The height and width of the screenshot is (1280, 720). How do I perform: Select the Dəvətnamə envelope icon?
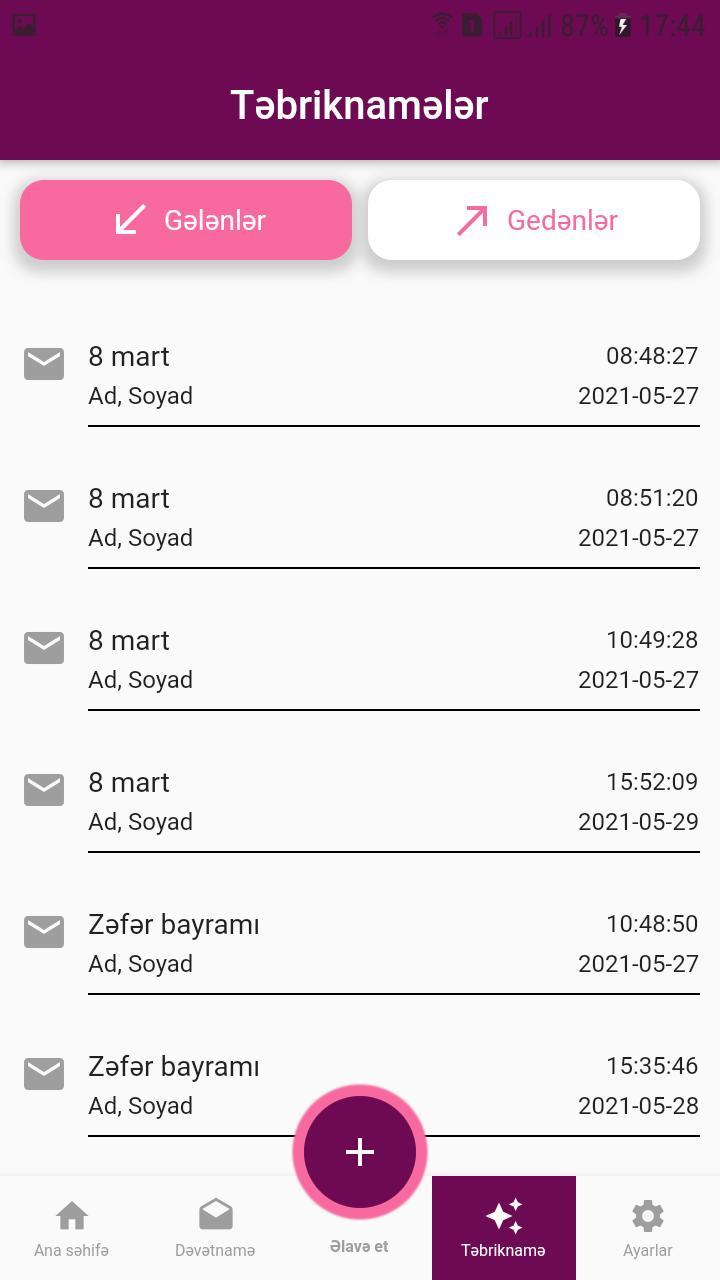point(215,1213)
